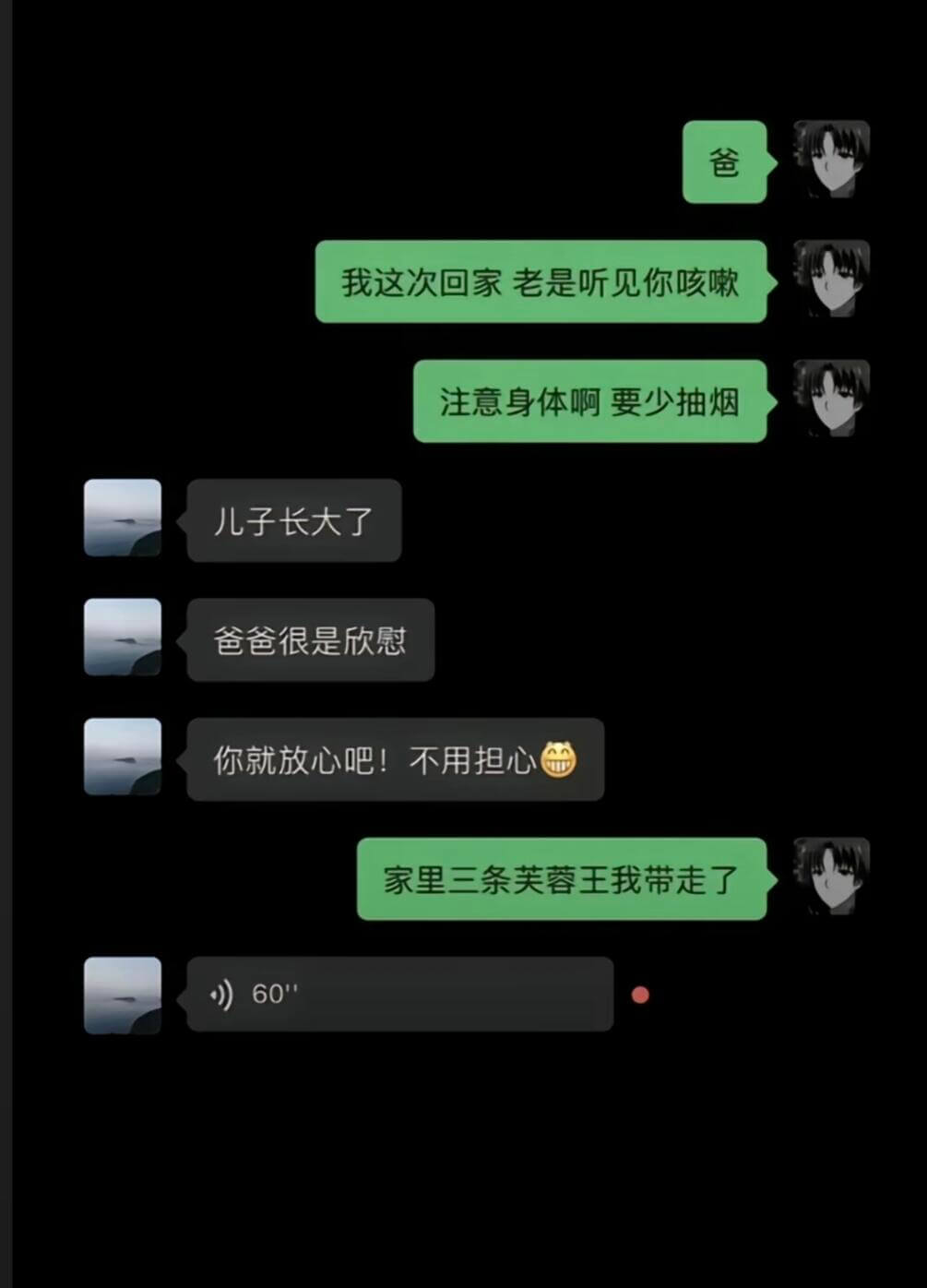Open your own avatar next to '爸'
The height and width of the screenshot is (1288, 927).
coord(829,161)
